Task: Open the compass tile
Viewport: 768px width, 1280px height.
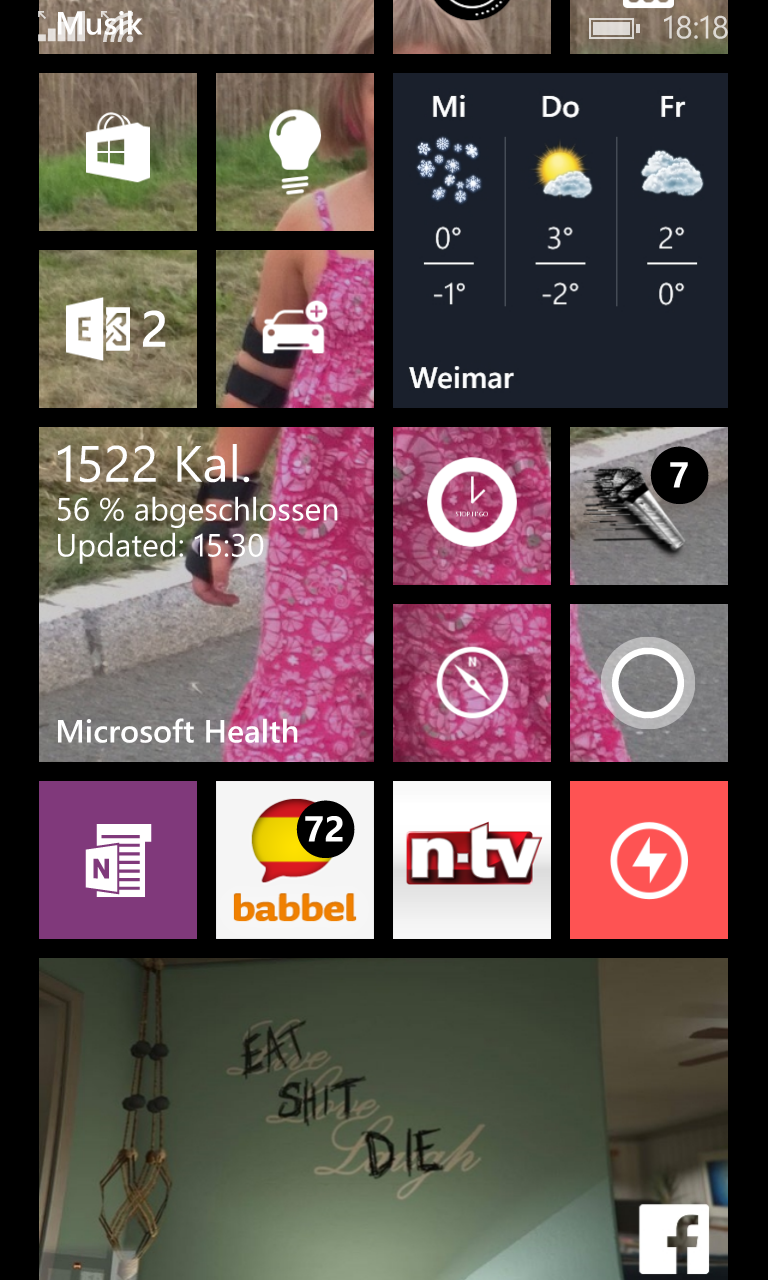Action: [x=472, y=683]
